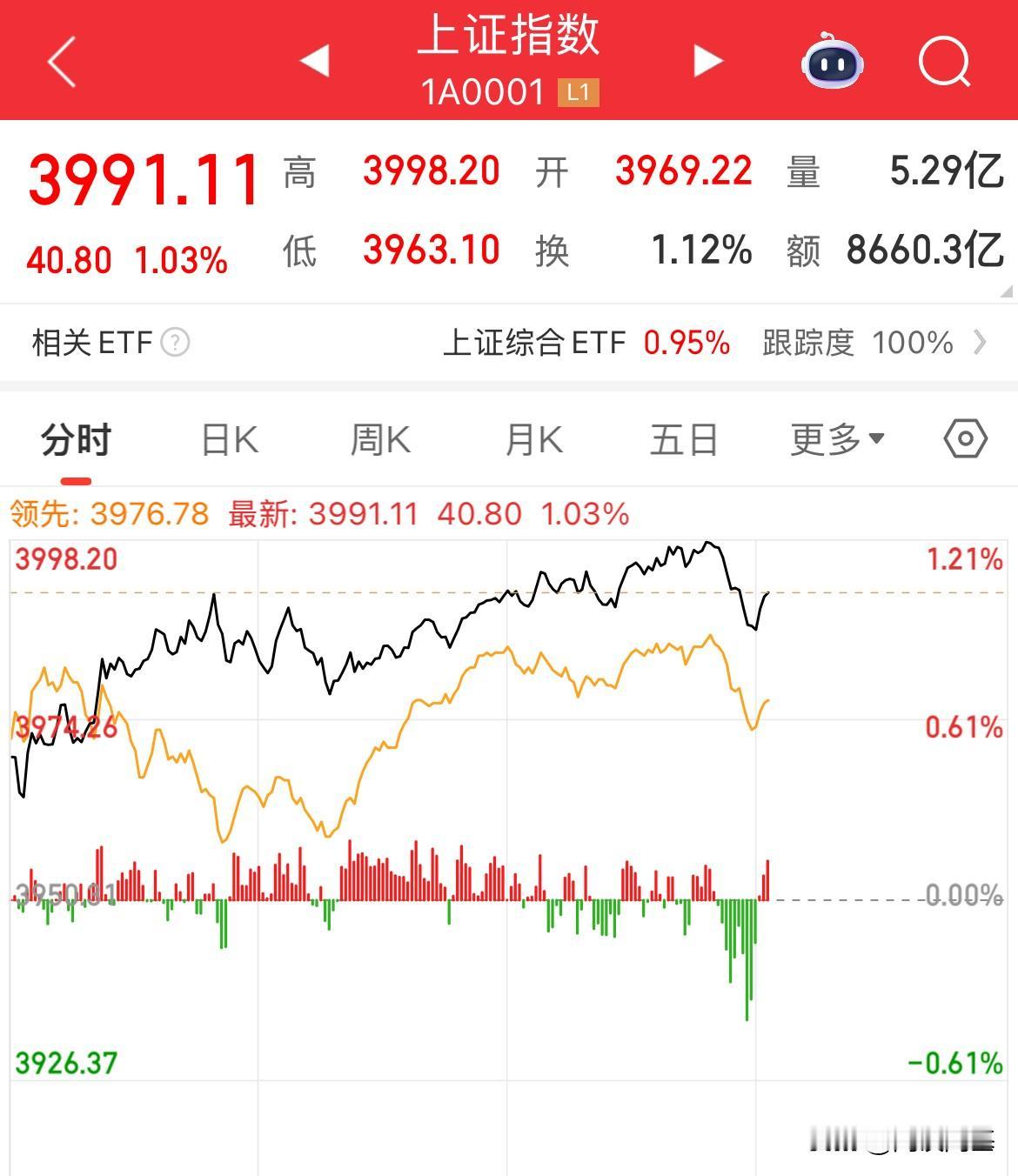Switch to the previous index
The image size is (1018, 1176).
[x=314, y=61]
